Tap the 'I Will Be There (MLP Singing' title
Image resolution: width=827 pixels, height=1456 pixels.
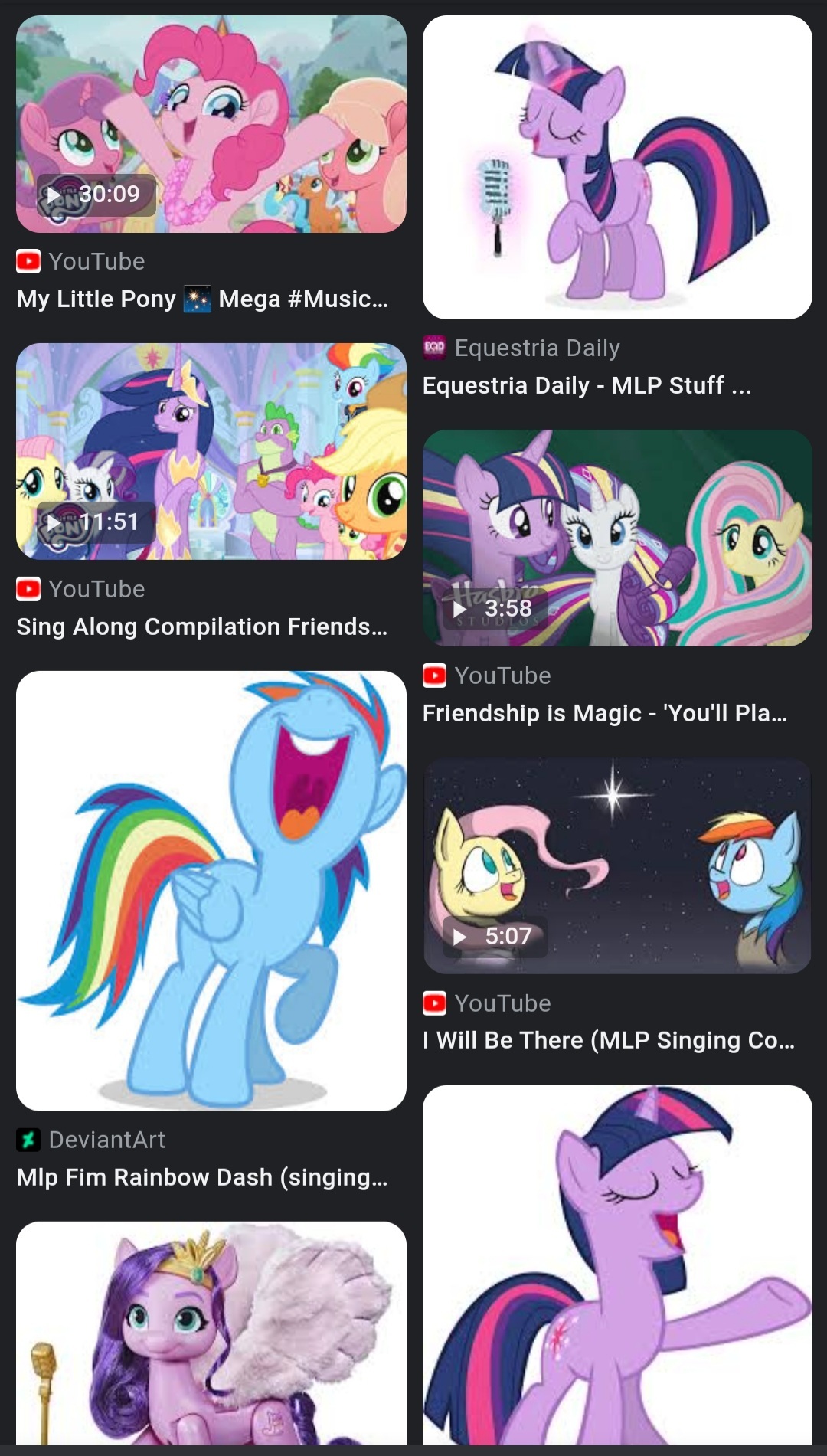(x=609, y=1040)
